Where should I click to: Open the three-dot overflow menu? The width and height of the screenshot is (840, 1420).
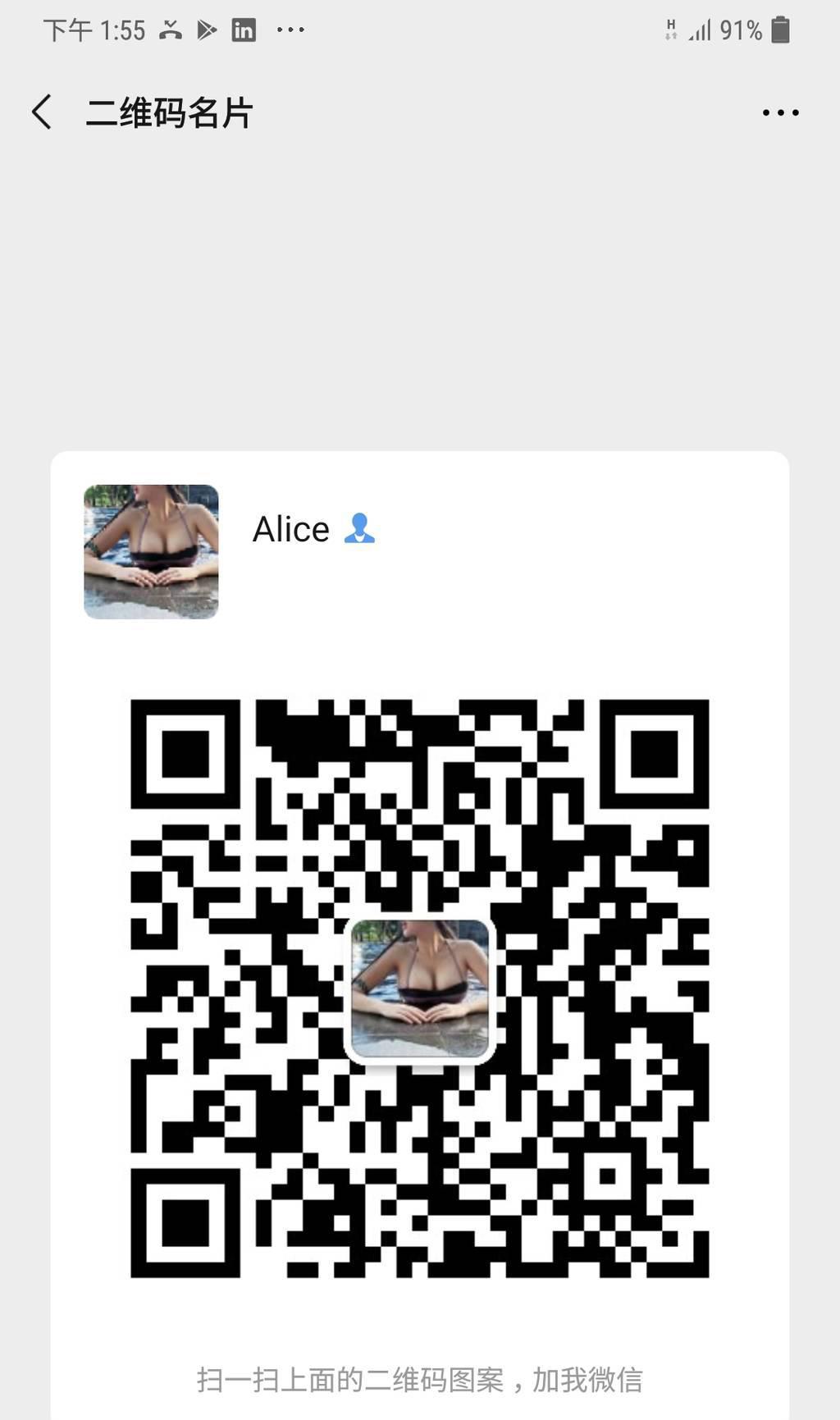(x=780, y=112)
